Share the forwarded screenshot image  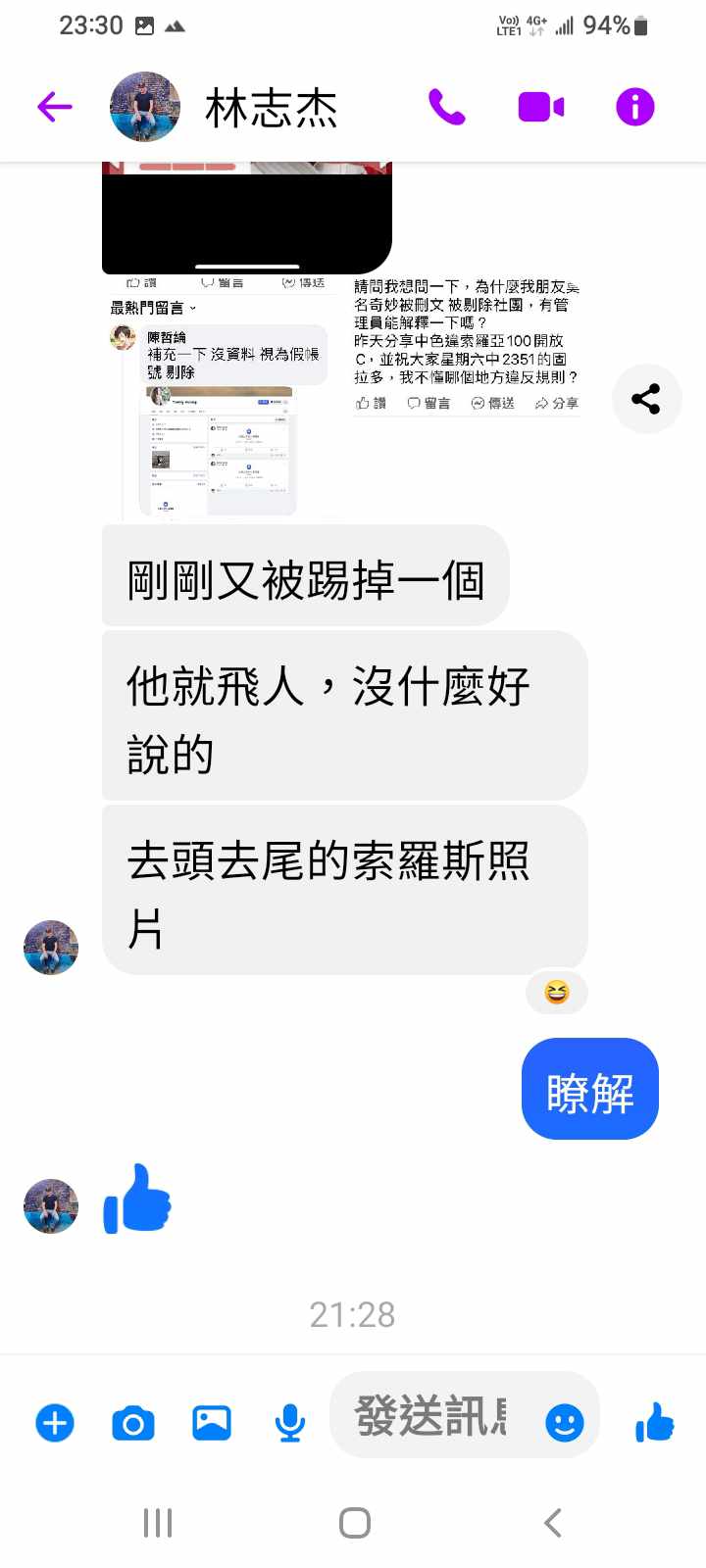pyautogui.click(x=646, y=399)
